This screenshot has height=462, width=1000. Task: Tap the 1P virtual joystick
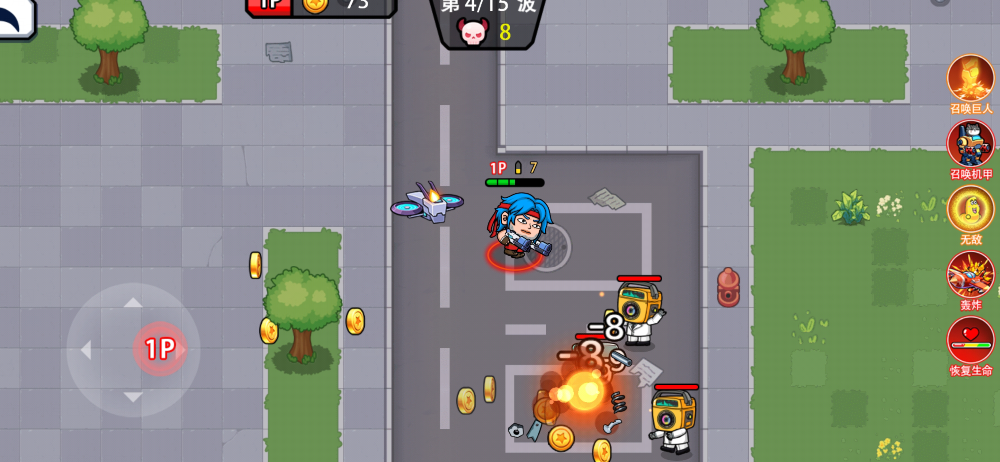point(159,349)
